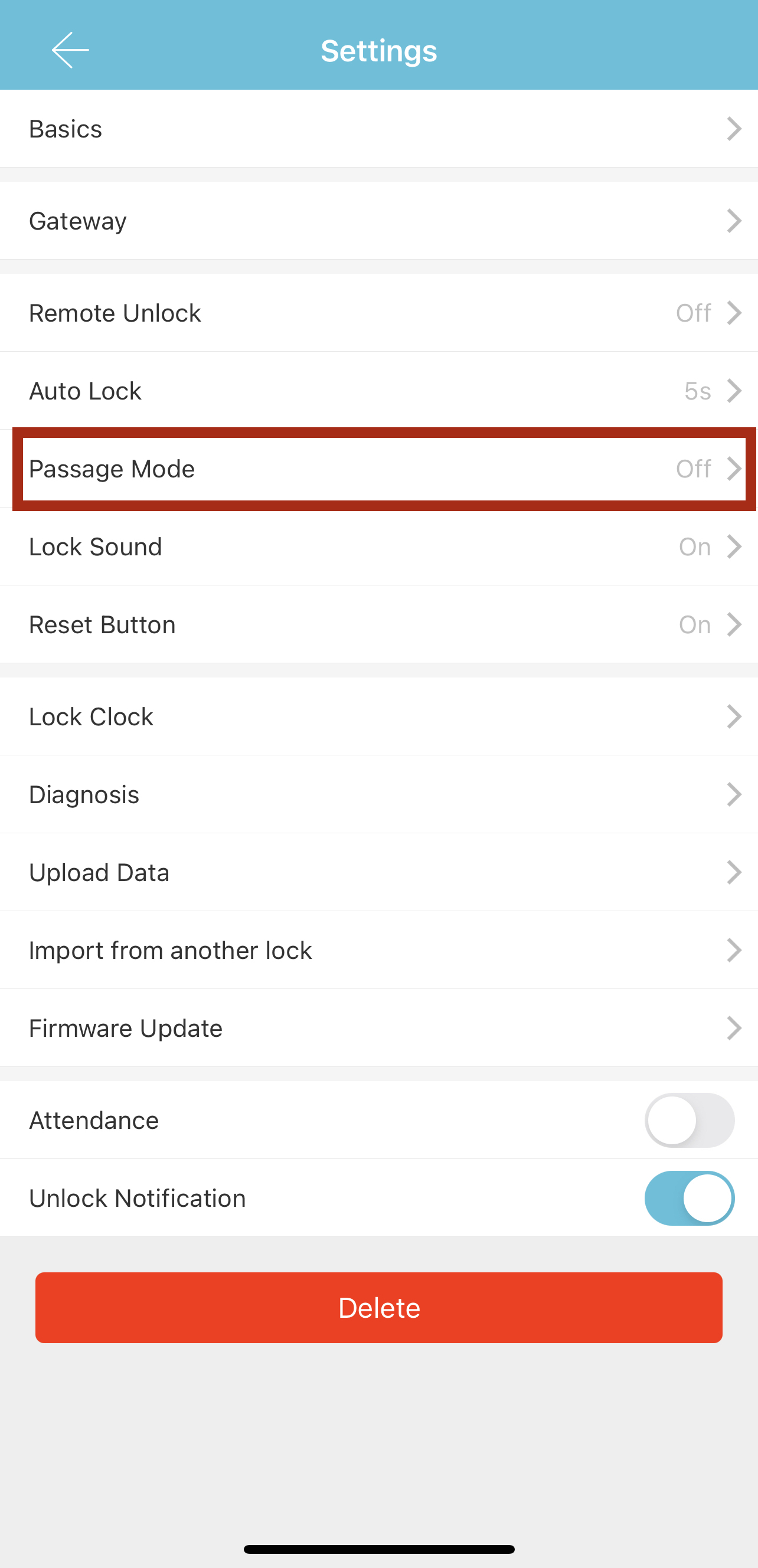This screenshot has height=1568, width=758.
Task: Click the back arrow to leave Settings
Action: tap(69, 50)
